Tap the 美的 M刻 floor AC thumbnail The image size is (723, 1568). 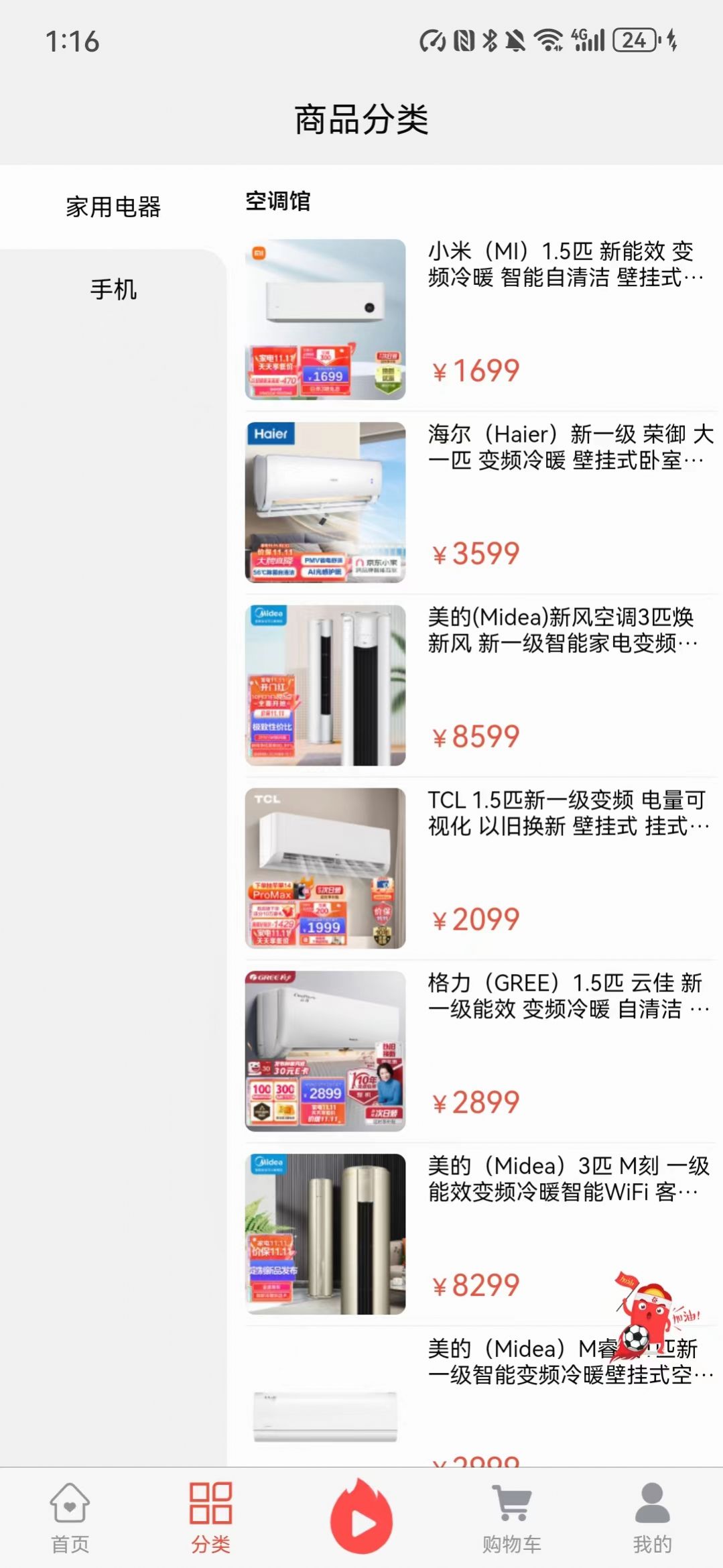tap(324, 1235)
